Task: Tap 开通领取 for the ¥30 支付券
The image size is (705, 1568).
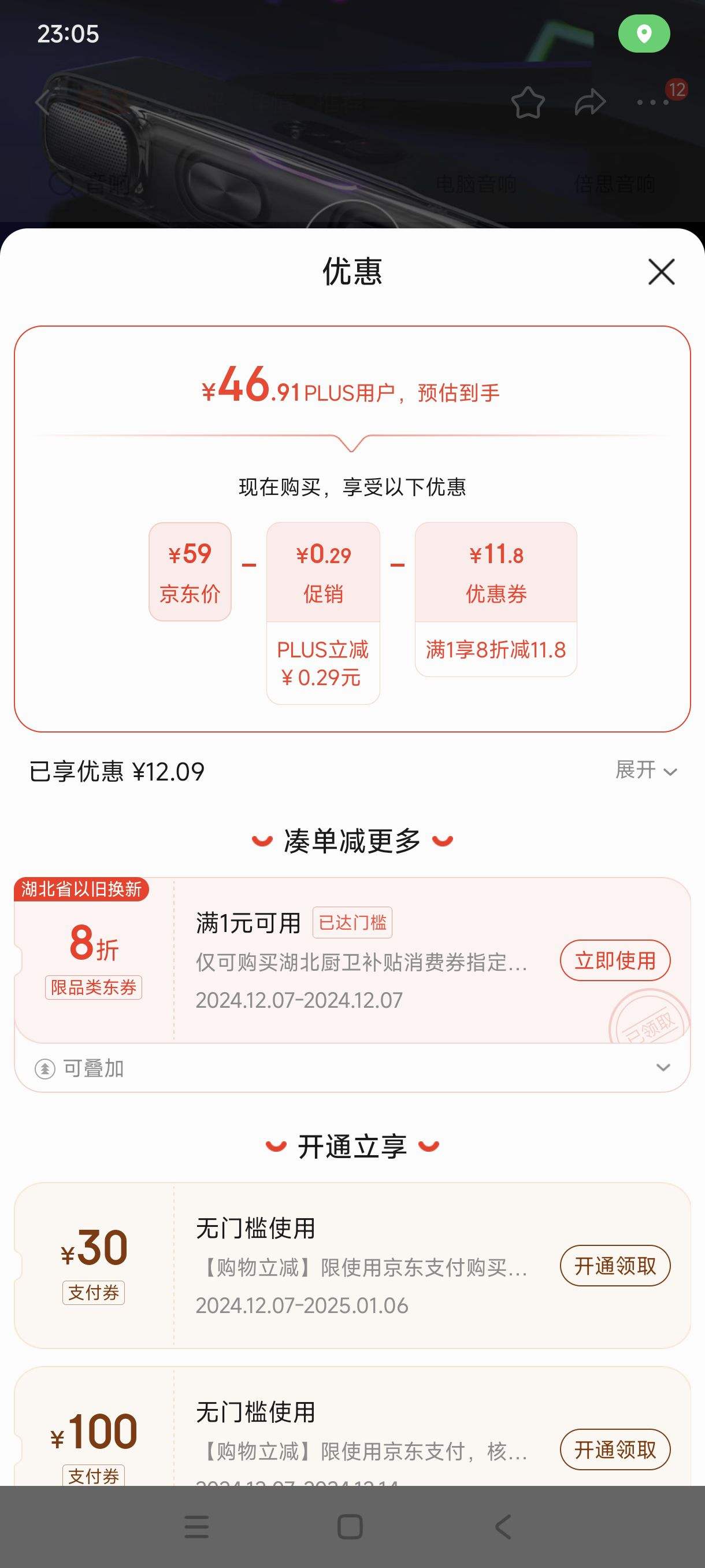Action: click(614, 1265)
